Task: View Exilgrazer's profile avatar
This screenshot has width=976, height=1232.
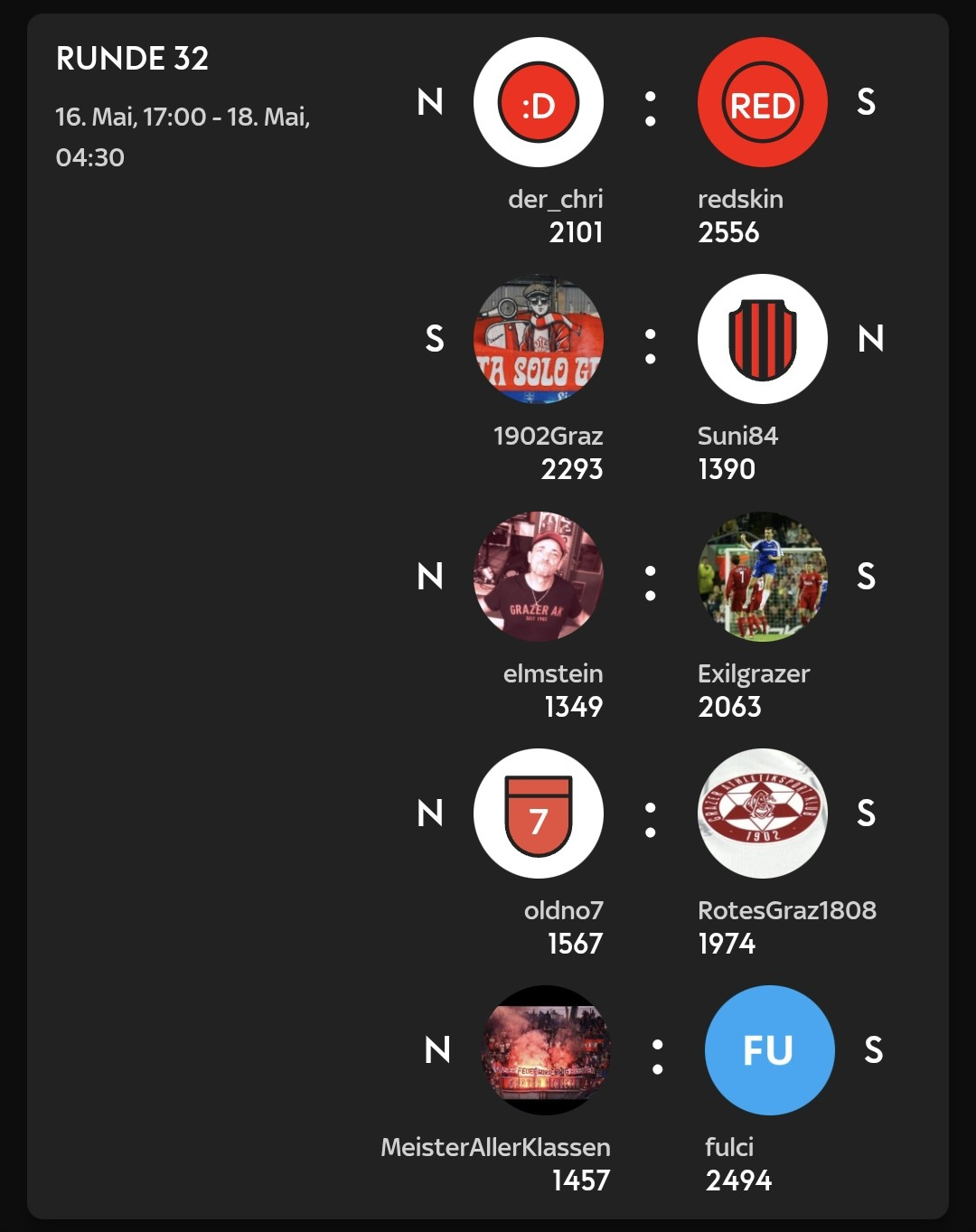Action: [x=763, y=577]
